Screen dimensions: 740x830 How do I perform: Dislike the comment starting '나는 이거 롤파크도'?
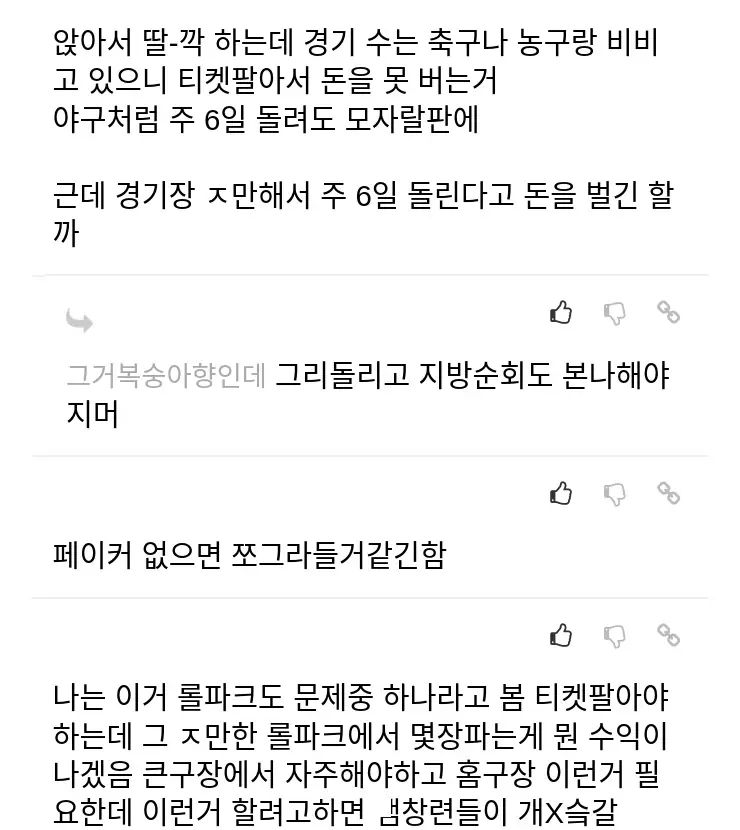tap(615, 635)
